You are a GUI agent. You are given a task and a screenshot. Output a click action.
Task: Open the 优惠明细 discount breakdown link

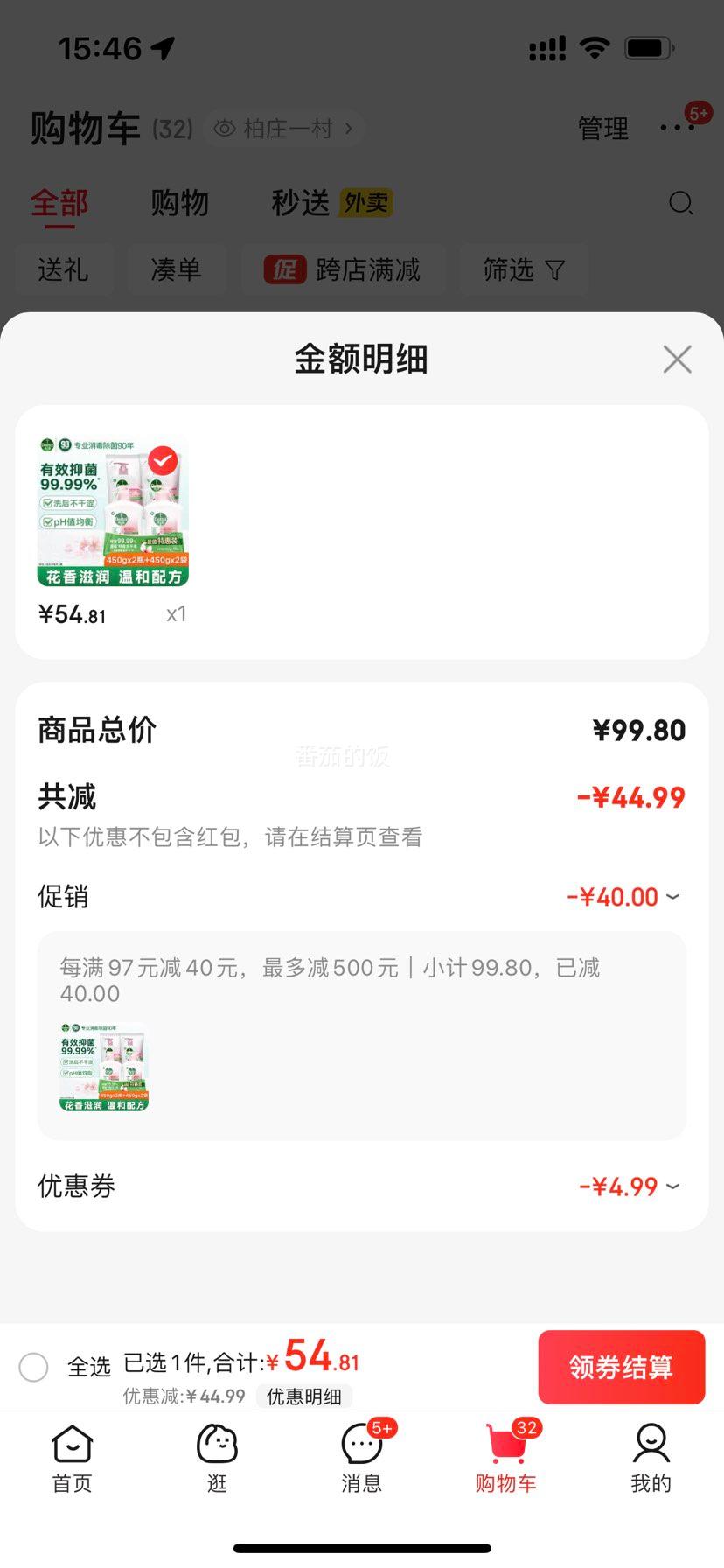pyautogui.click(x=303, y=1397)
